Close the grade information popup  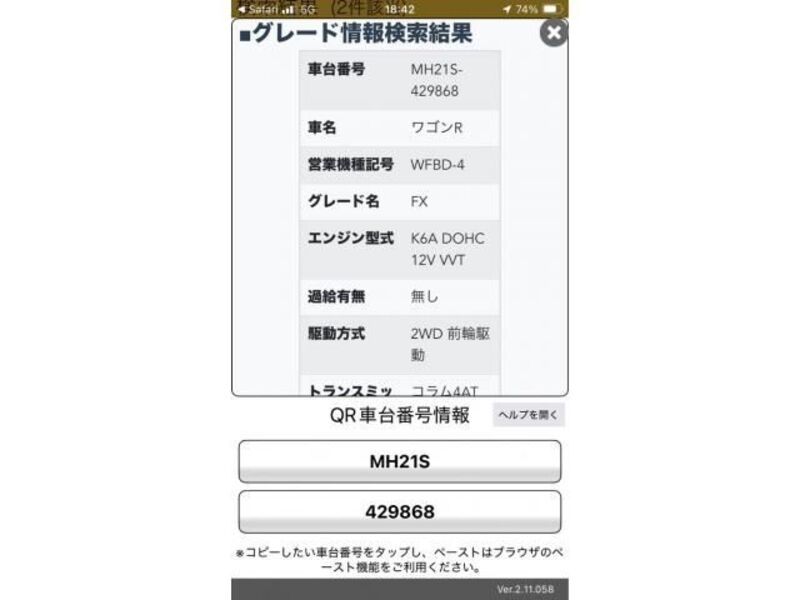tap(553, 33)
